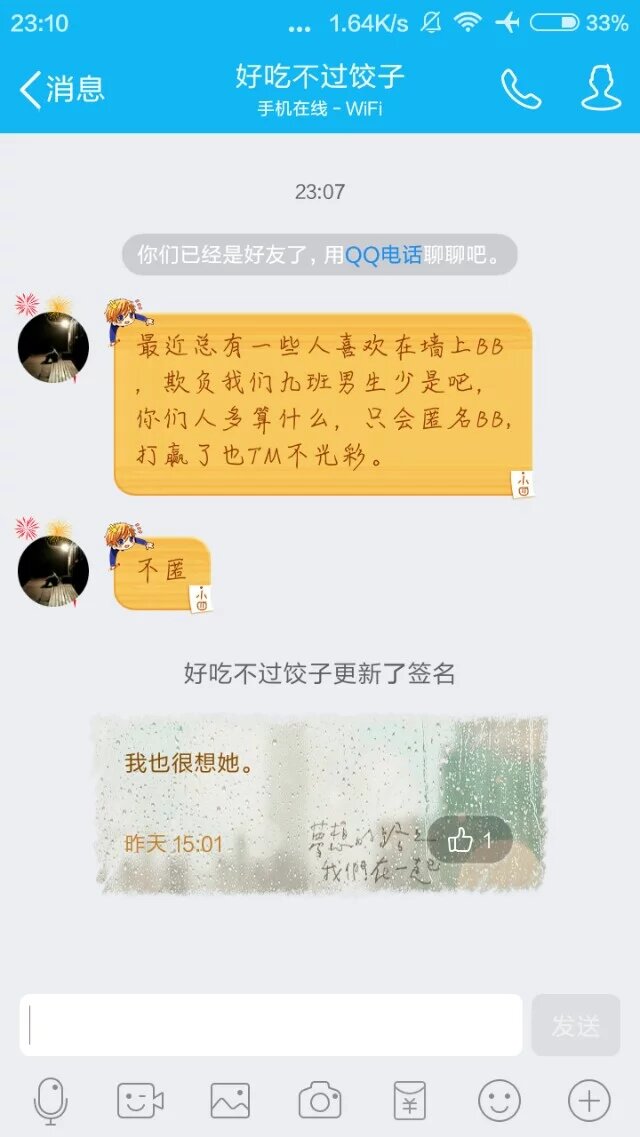640x1137 pixels.
Task: Go back to 消息 list
Action: (62, 89)
